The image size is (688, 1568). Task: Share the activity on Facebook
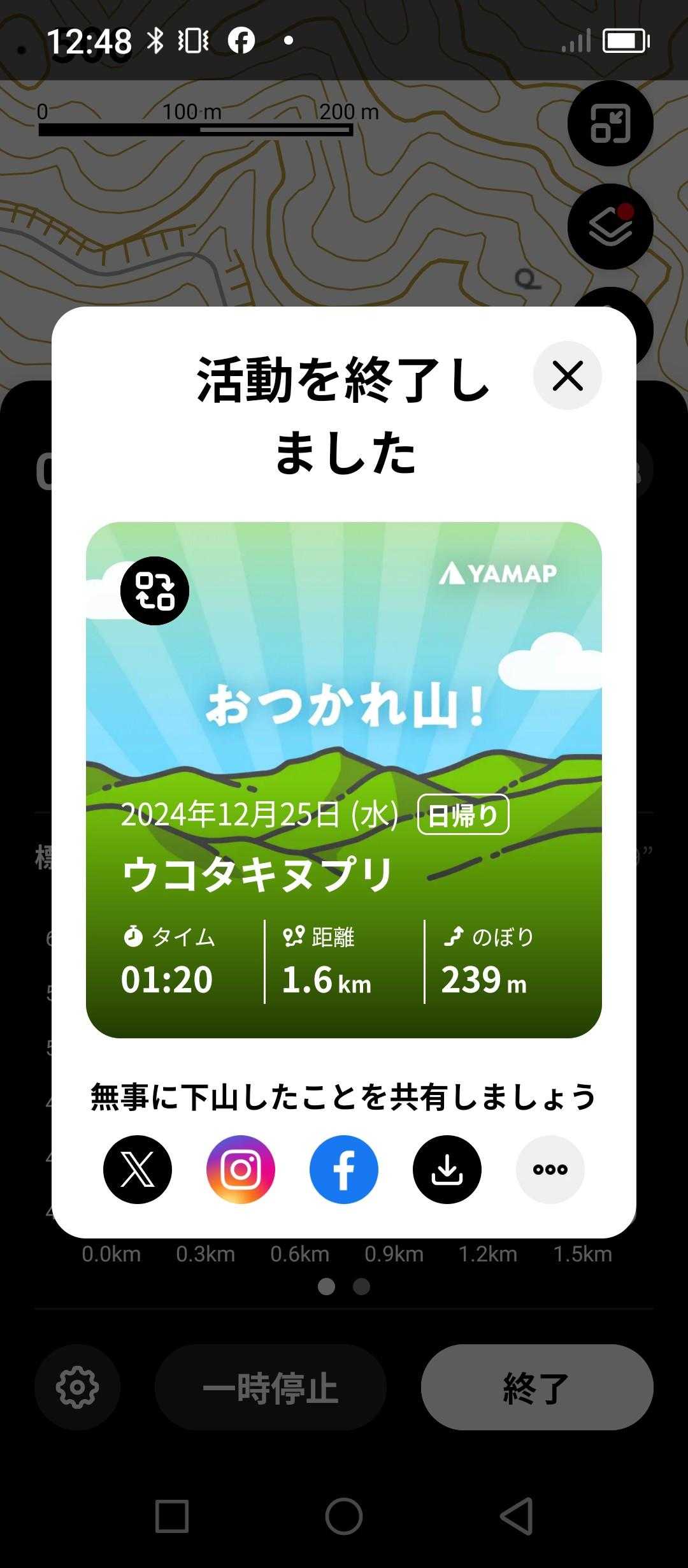(344, 1169)
